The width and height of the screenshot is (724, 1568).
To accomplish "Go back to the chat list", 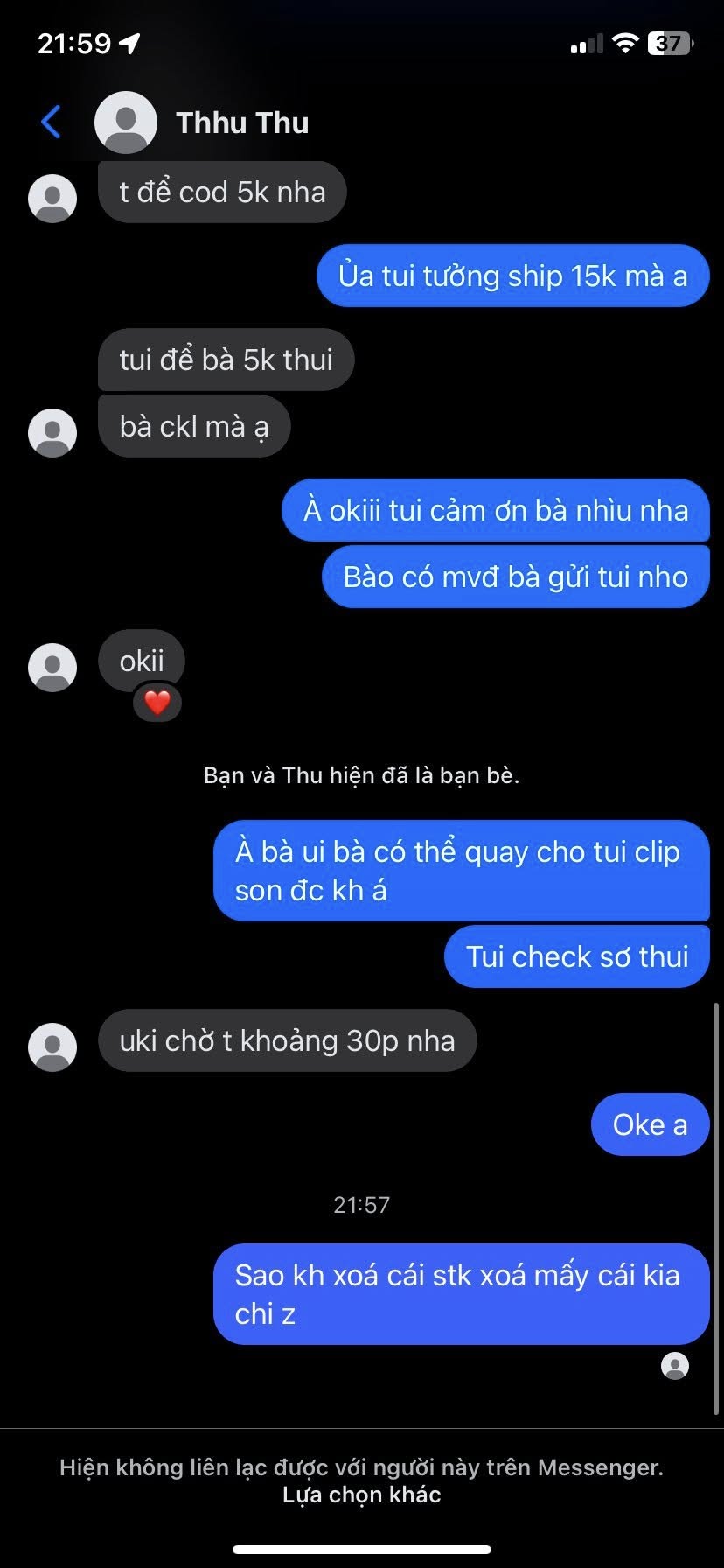I will click(52, 122).
